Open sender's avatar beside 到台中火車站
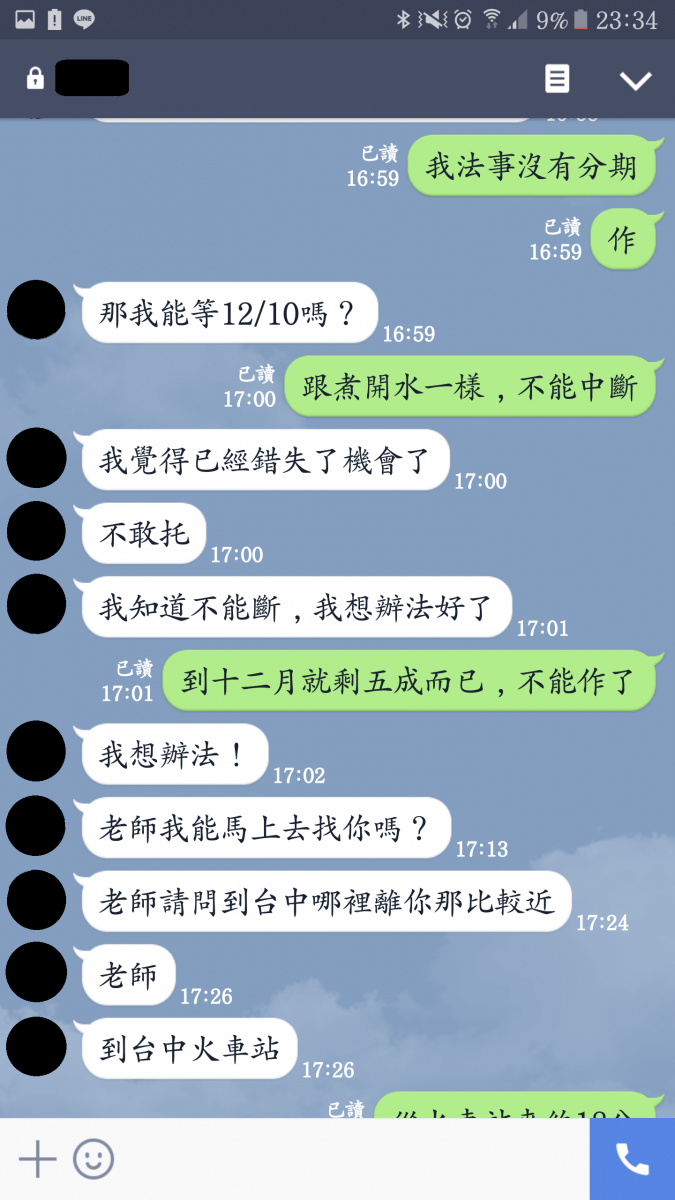The height and width of the screenshot is (1200, 675). pyautogui.click(x=37, y=1047)
